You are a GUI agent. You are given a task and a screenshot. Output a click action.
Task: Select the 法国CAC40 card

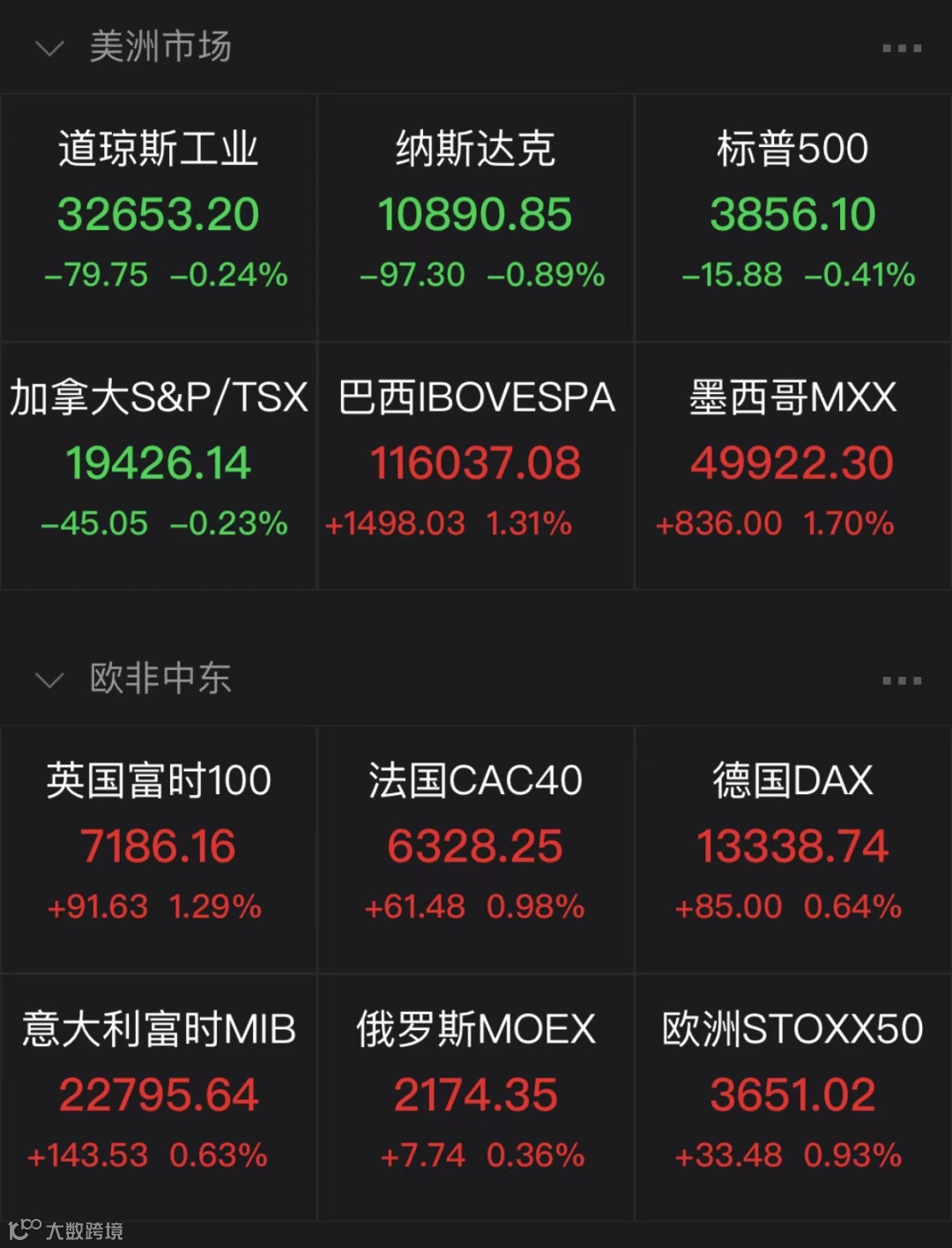coord(476,850)
